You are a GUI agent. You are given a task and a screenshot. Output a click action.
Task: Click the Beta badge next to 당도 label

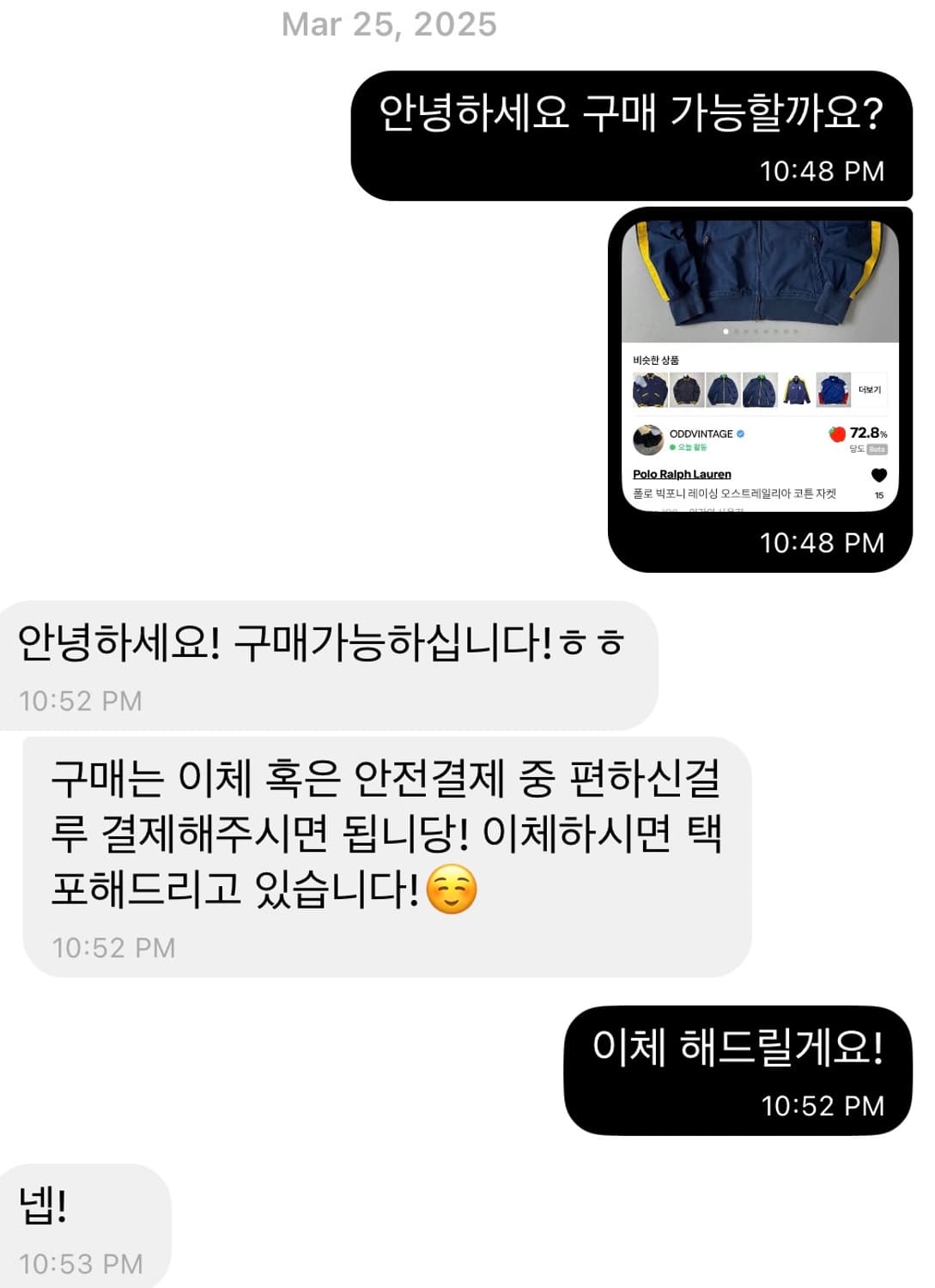pos(876,451)
